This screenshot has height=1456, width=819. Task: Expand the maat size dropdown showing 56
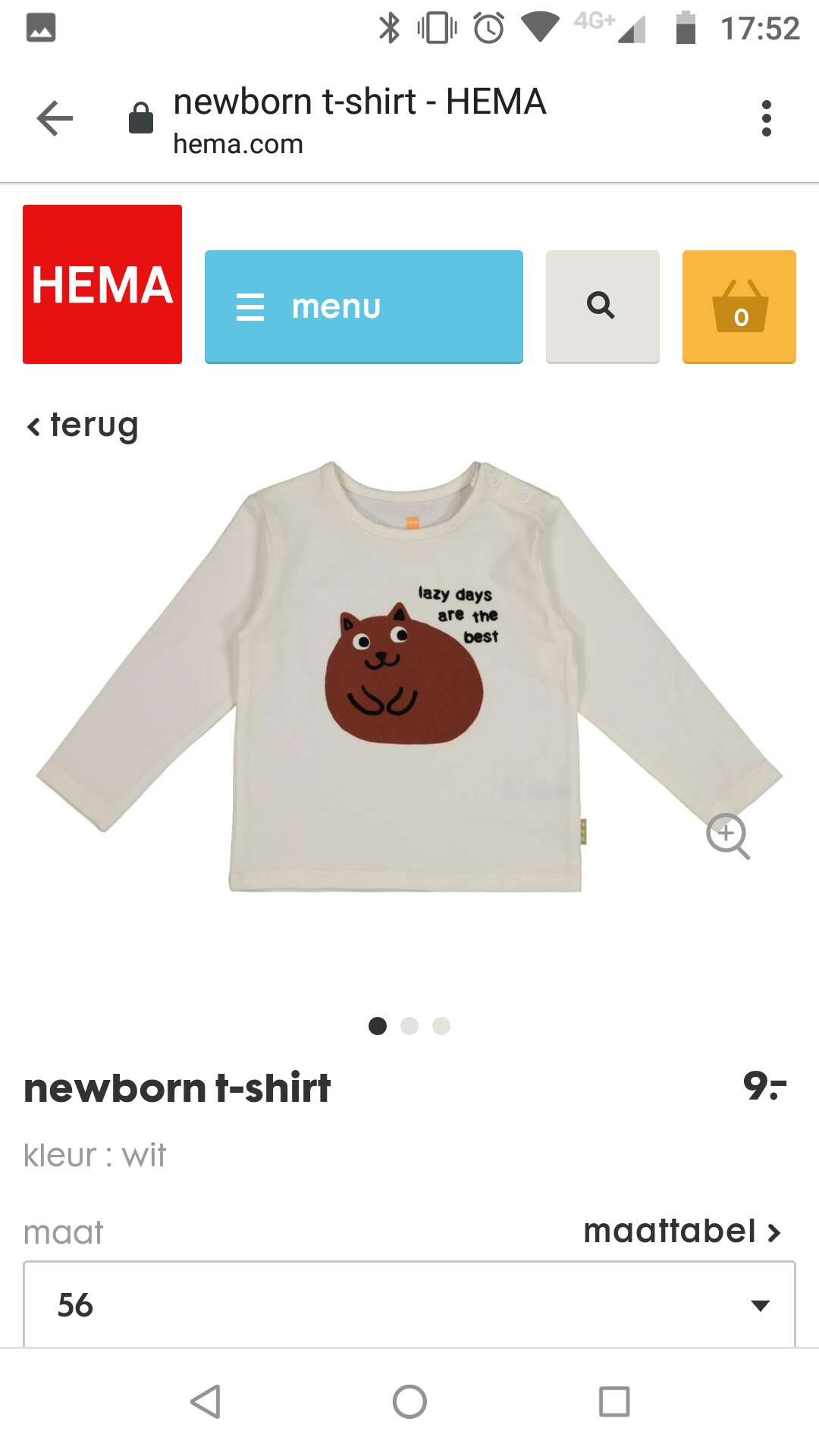tap(409, 1304)
